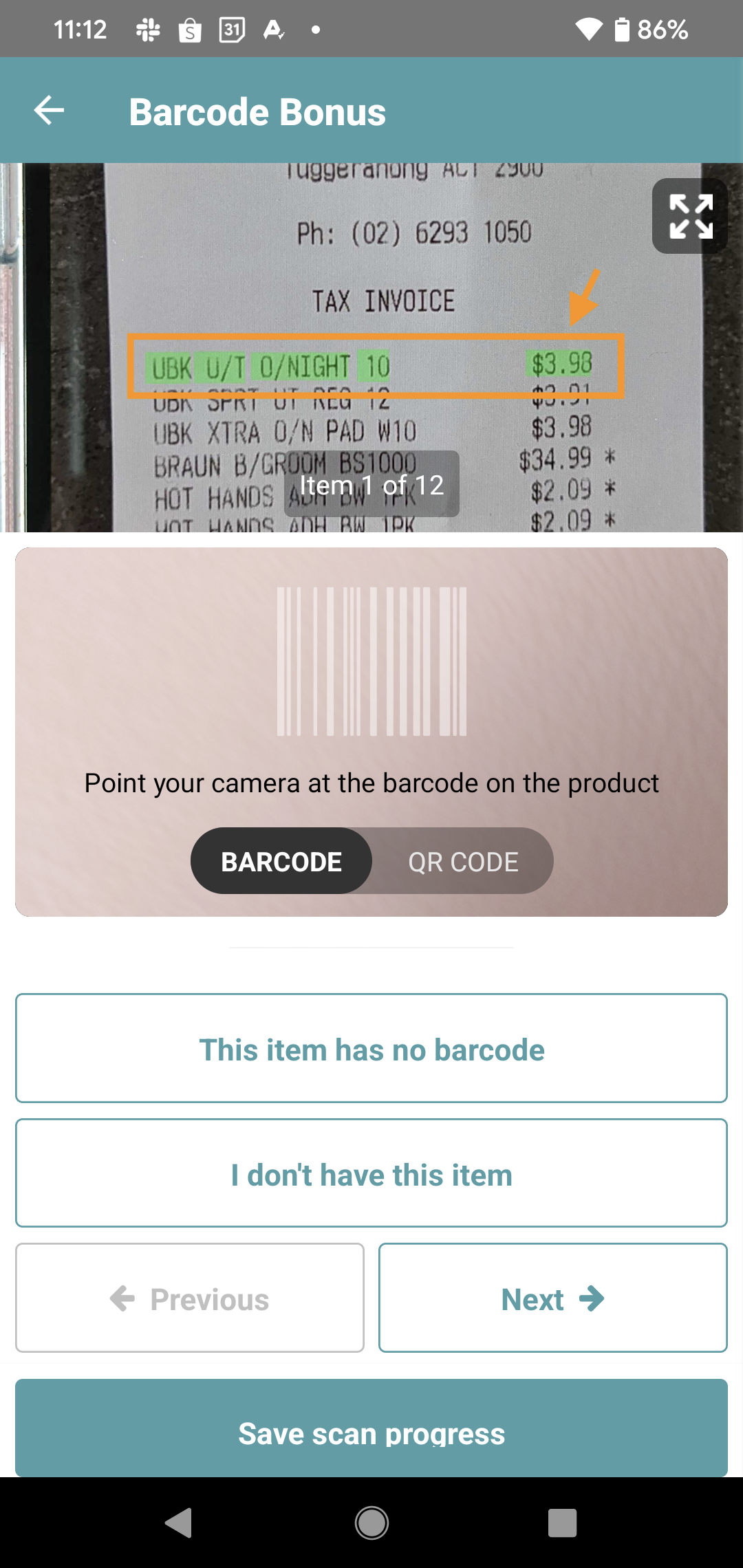
Task: Open recent apps with the square nav button
Action: [x=563, y=1523]
